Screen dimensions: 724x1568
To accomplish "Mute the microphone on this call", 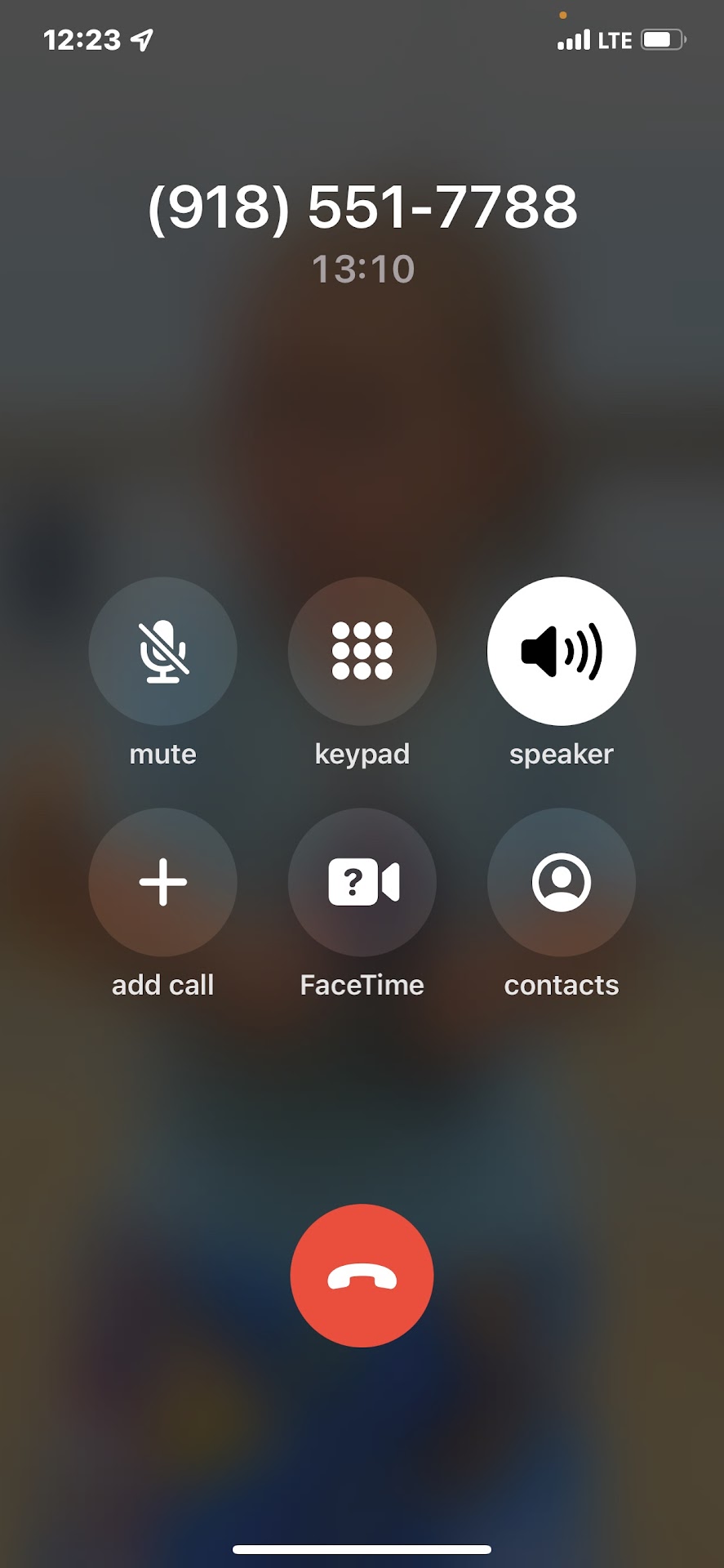I will (x=162, y=651).
